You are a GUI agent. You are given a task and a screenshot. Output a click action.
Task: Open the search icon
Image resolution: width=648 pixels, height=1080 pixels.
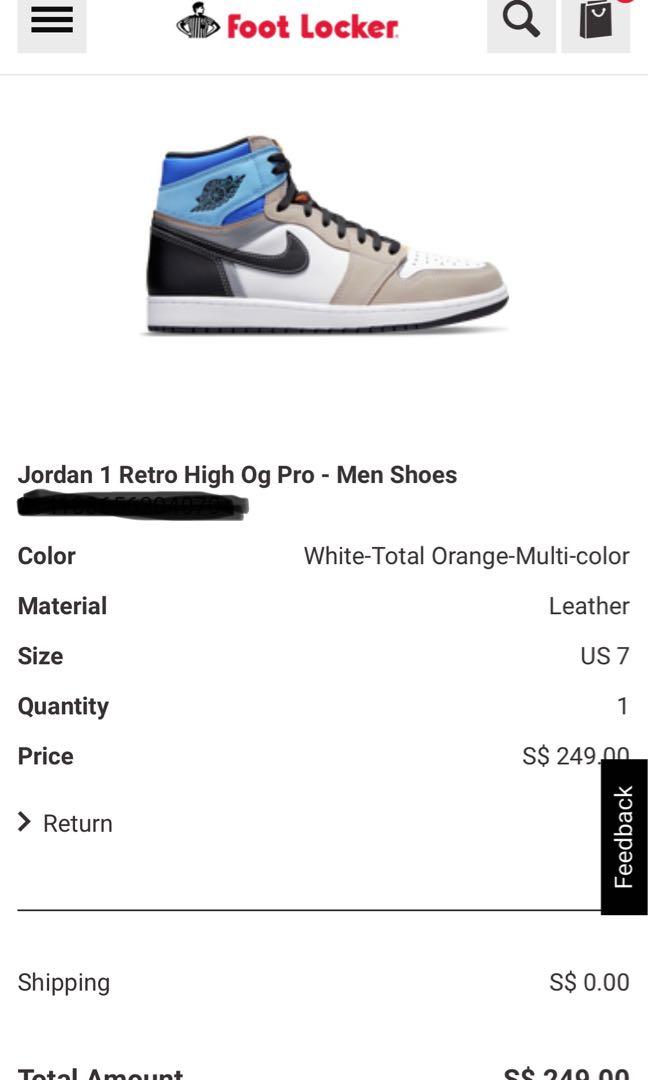coord(521,21)
